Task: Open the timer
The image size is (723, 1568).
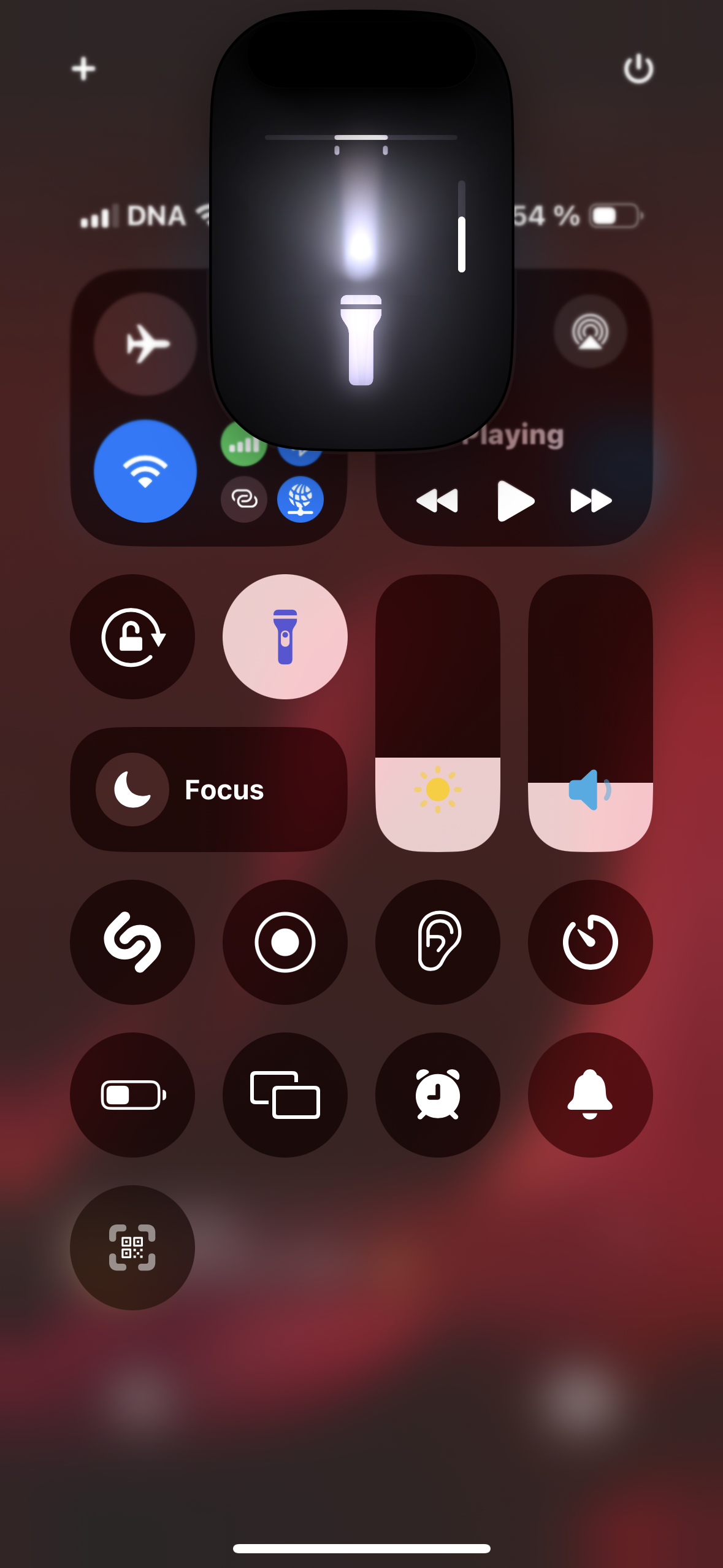Action: click(x=591, y=942)
